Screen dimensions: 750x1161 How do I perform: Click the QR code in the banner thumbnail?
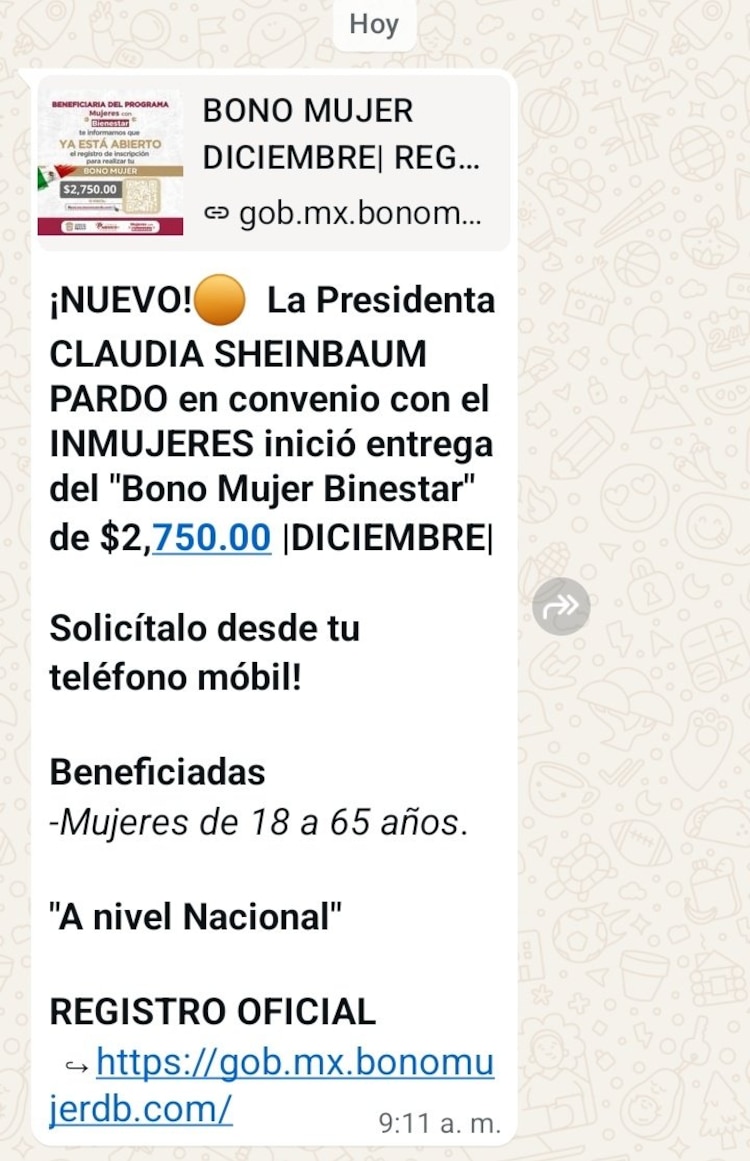(x=142, y=192)
